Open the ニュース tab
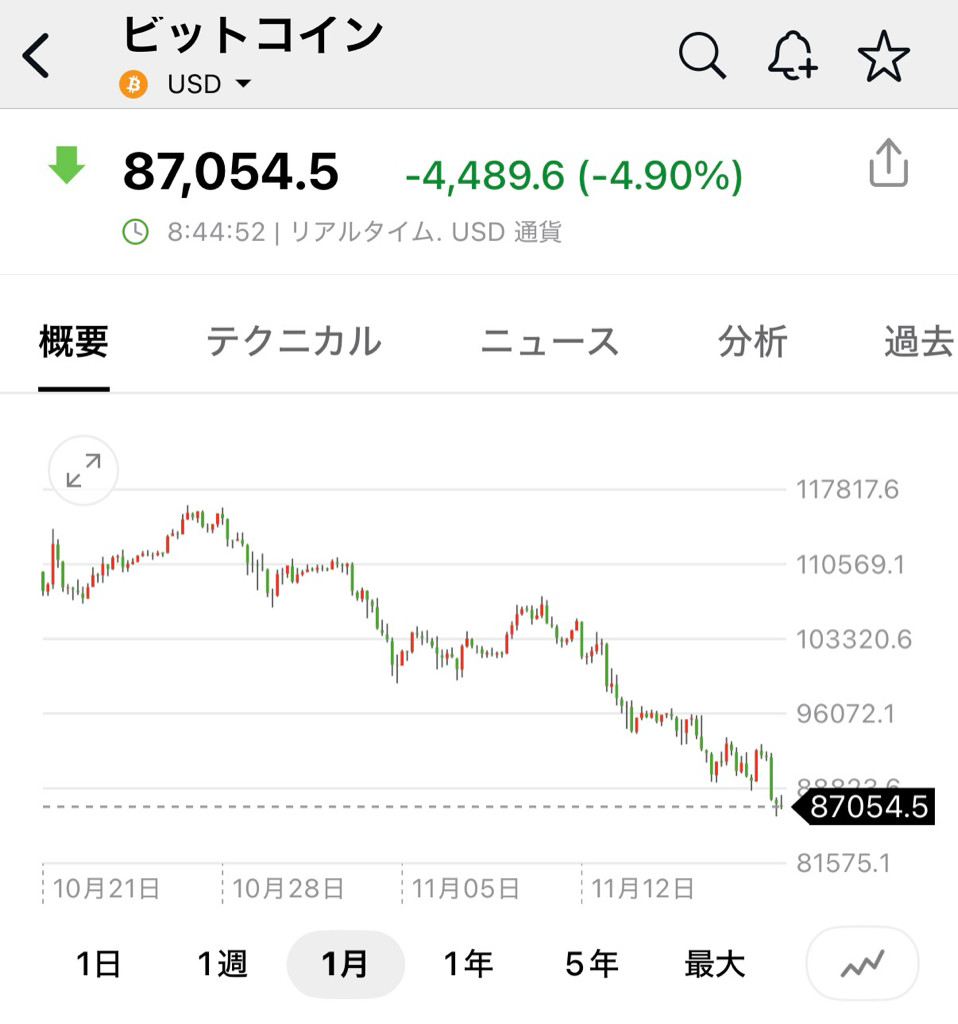Viewport: 958px width, 1024px height. click(550, 342)
